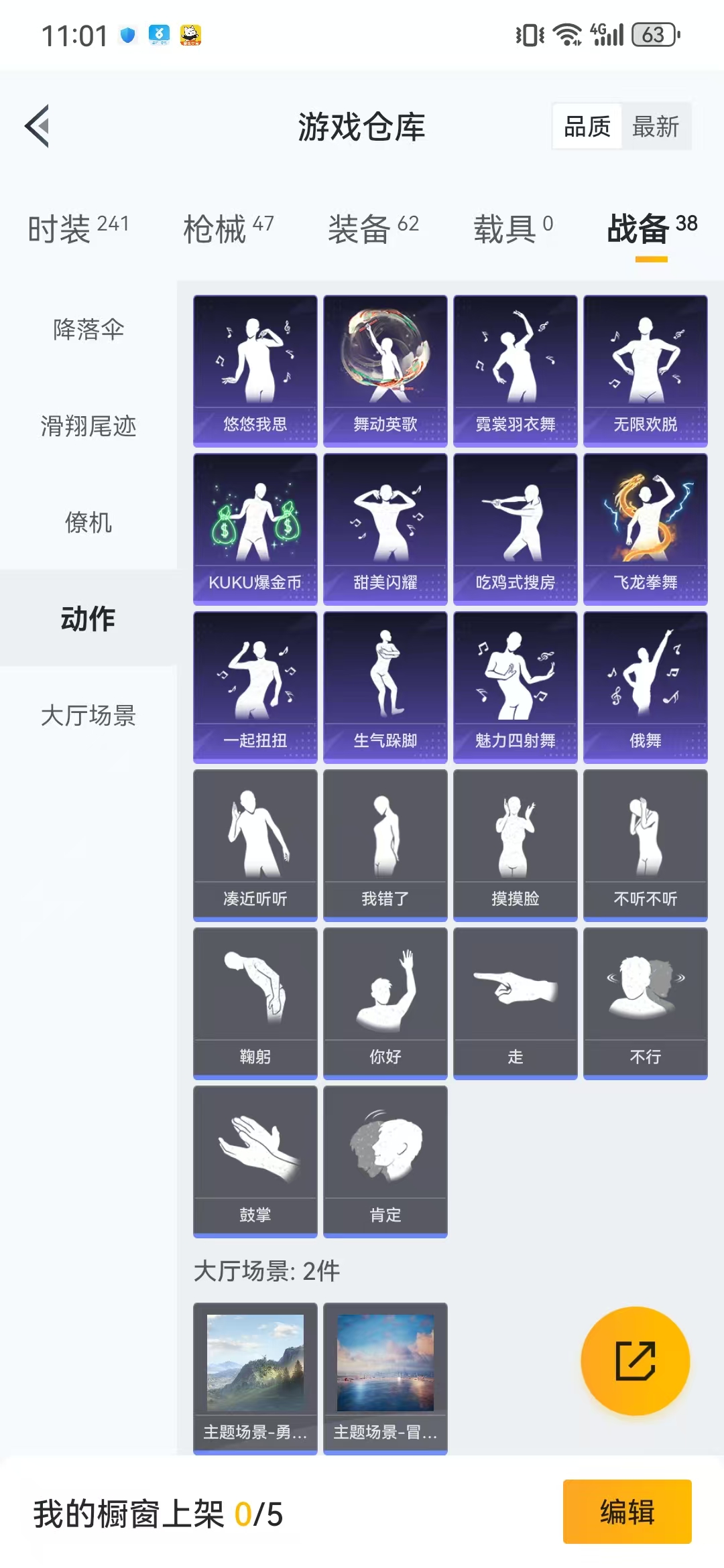Viewport: 724px width, 1568px height.
Task: Select the 僚机 category
Action: click(88, 523)
